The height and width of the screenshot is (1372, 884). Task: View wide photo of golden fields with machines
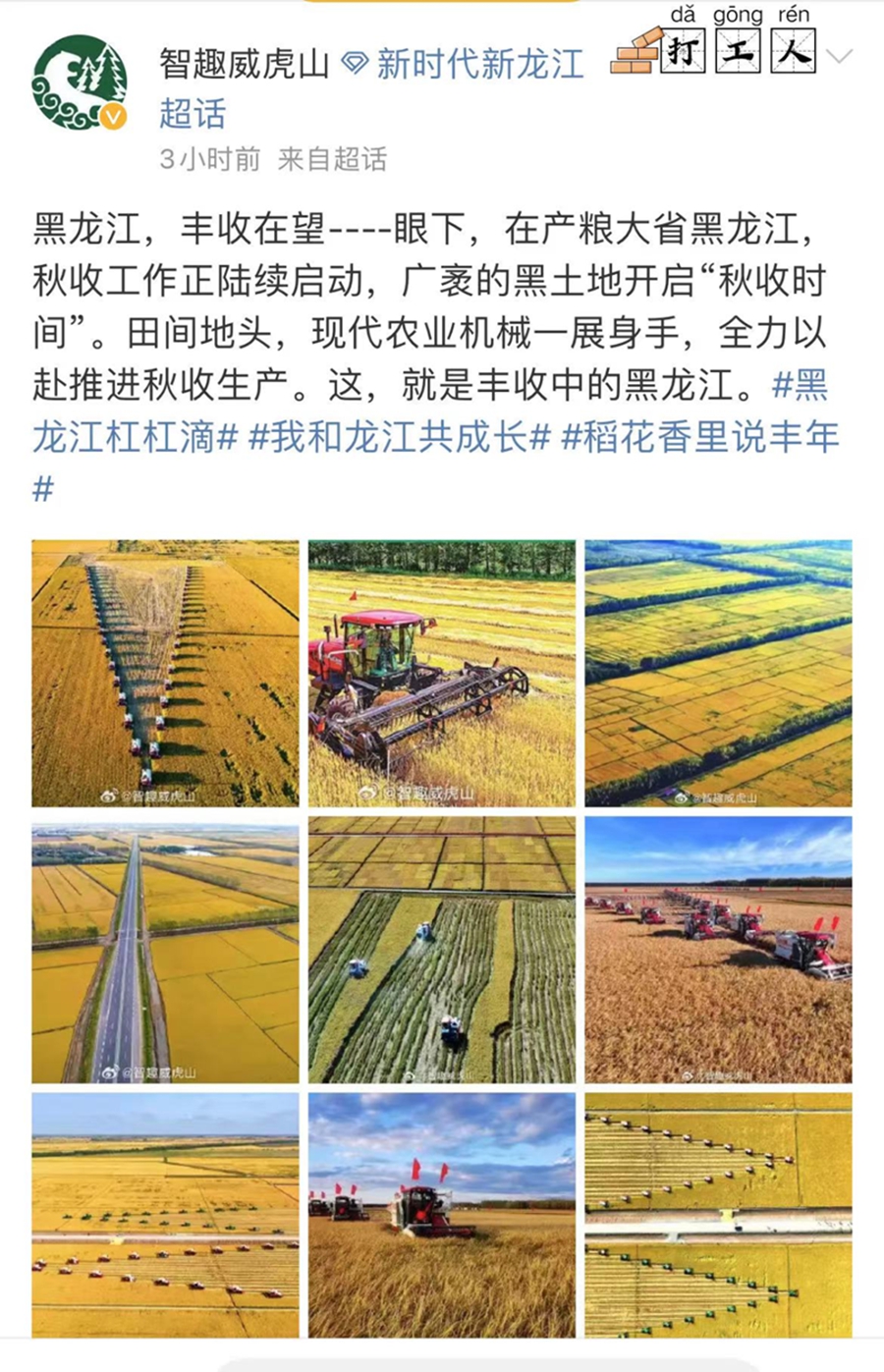[x=165, y=1215]
